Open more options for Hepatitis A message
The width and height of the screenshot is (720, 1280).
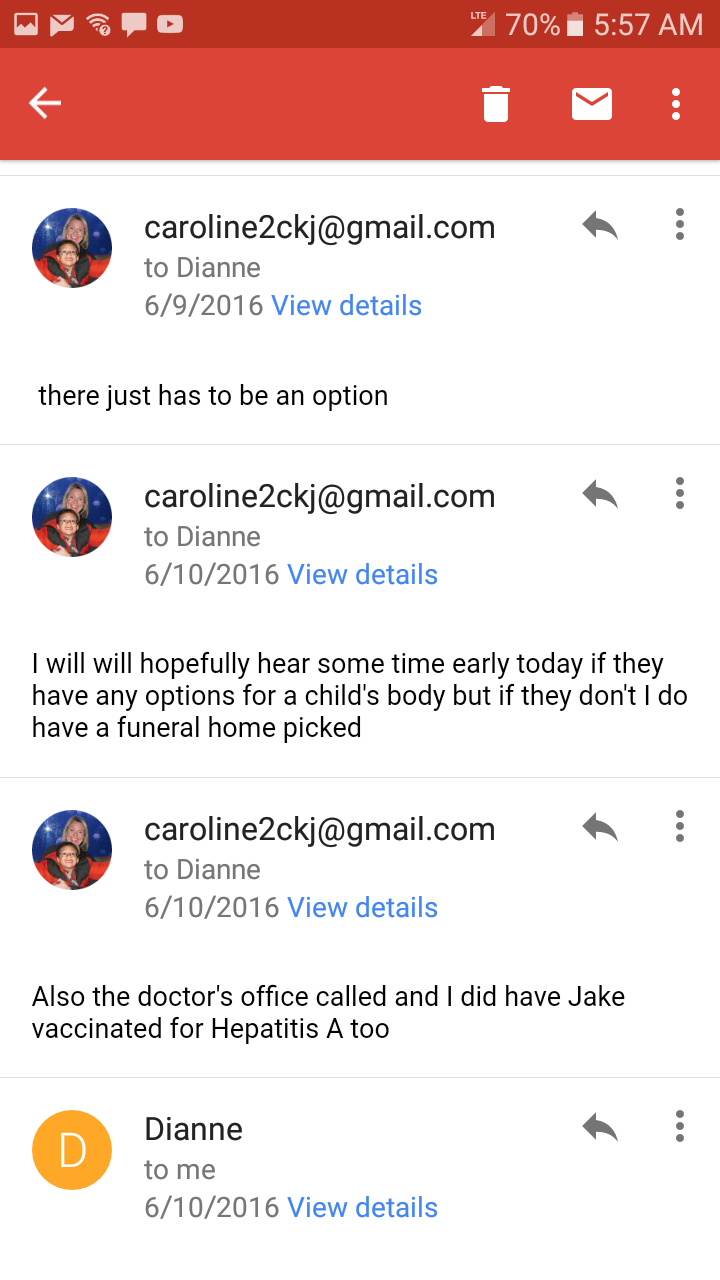pyautogui.click(x=680, y=826)
